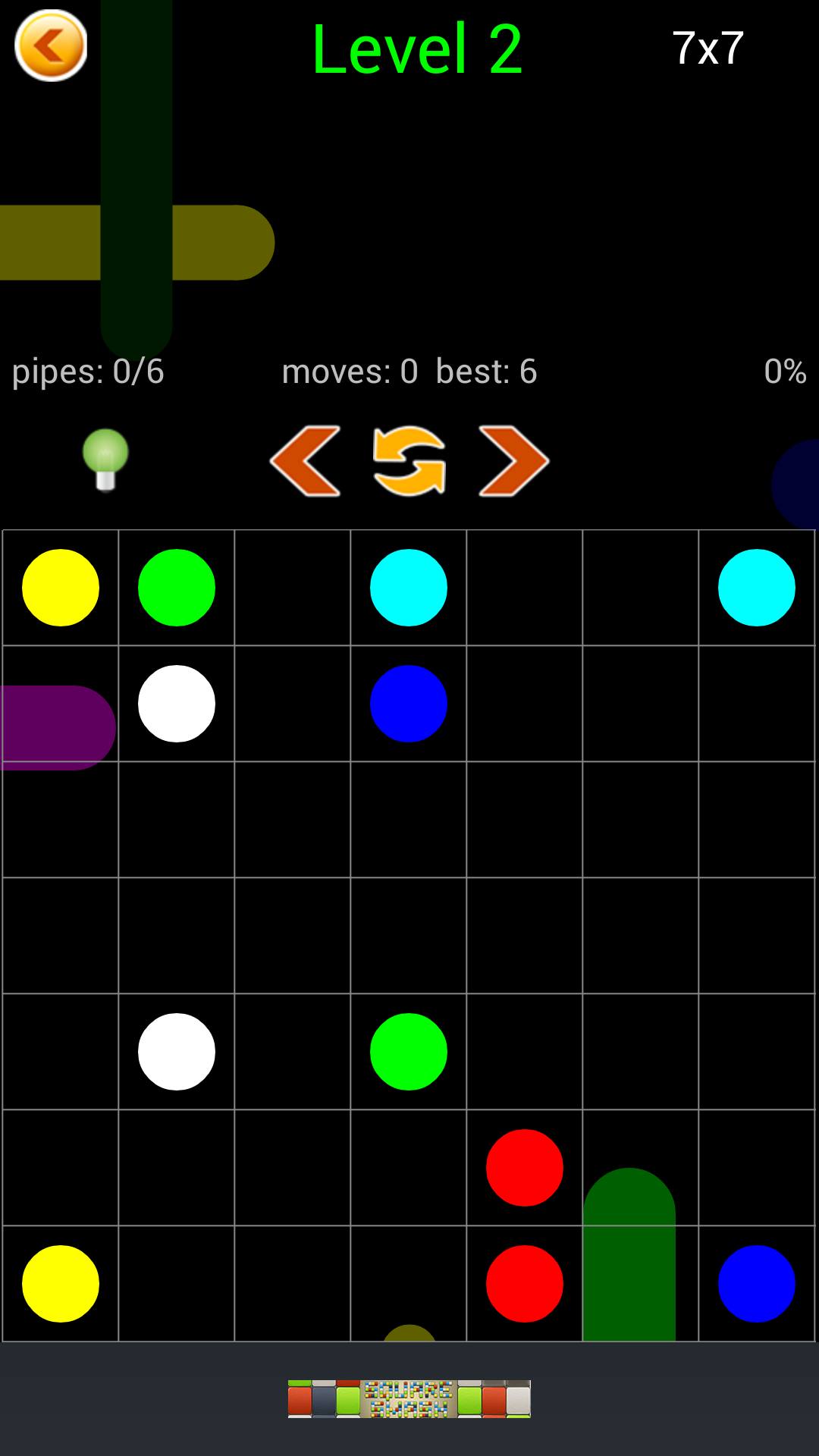Go back using the orange arrow button
Viewport: 819px width, 1456px height.
[x=51, y=45]
